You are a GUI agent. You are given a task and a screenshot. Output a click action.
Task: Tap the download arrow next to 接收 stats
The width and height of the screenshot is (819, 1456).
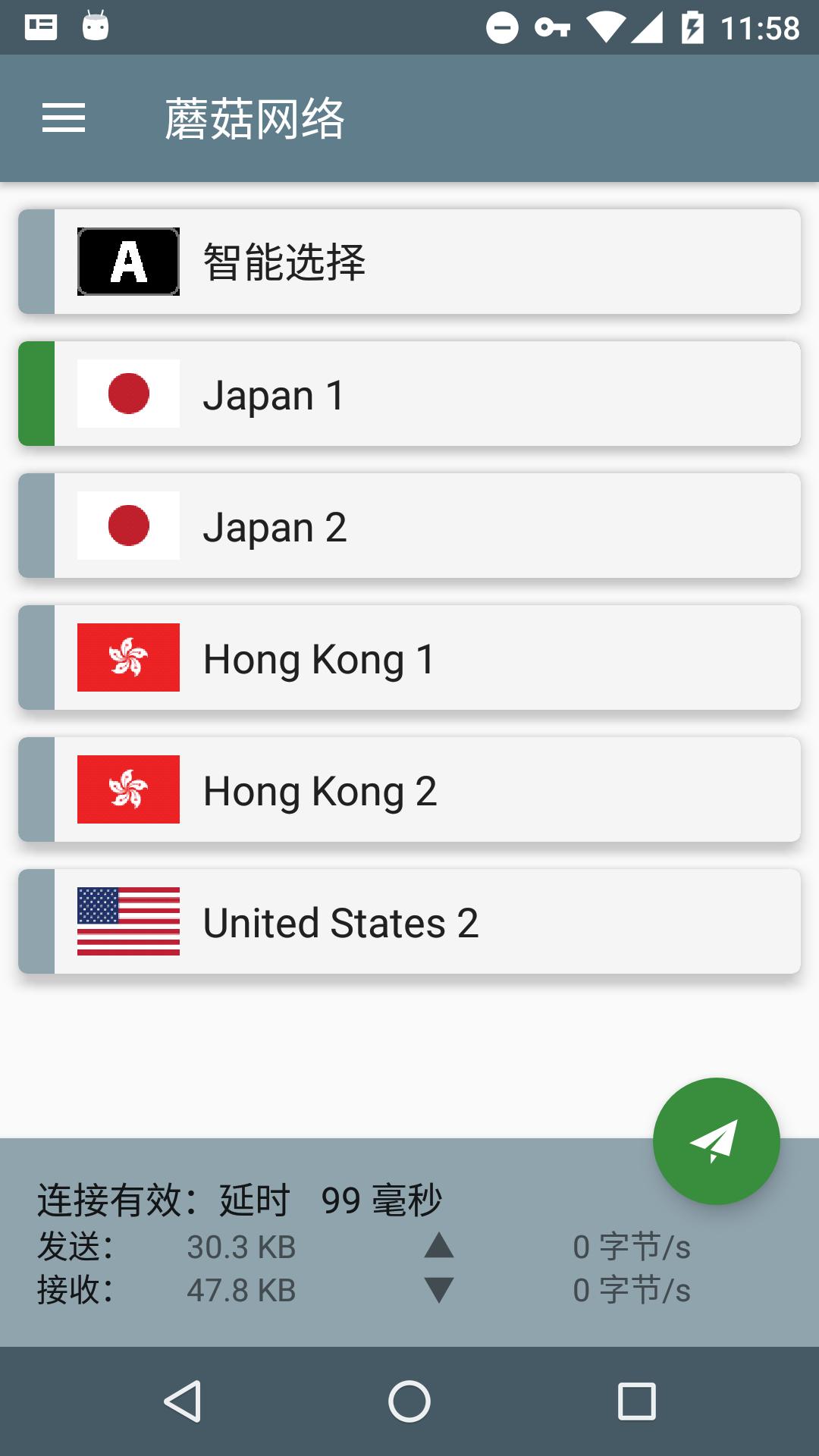tap(438, 1288)
